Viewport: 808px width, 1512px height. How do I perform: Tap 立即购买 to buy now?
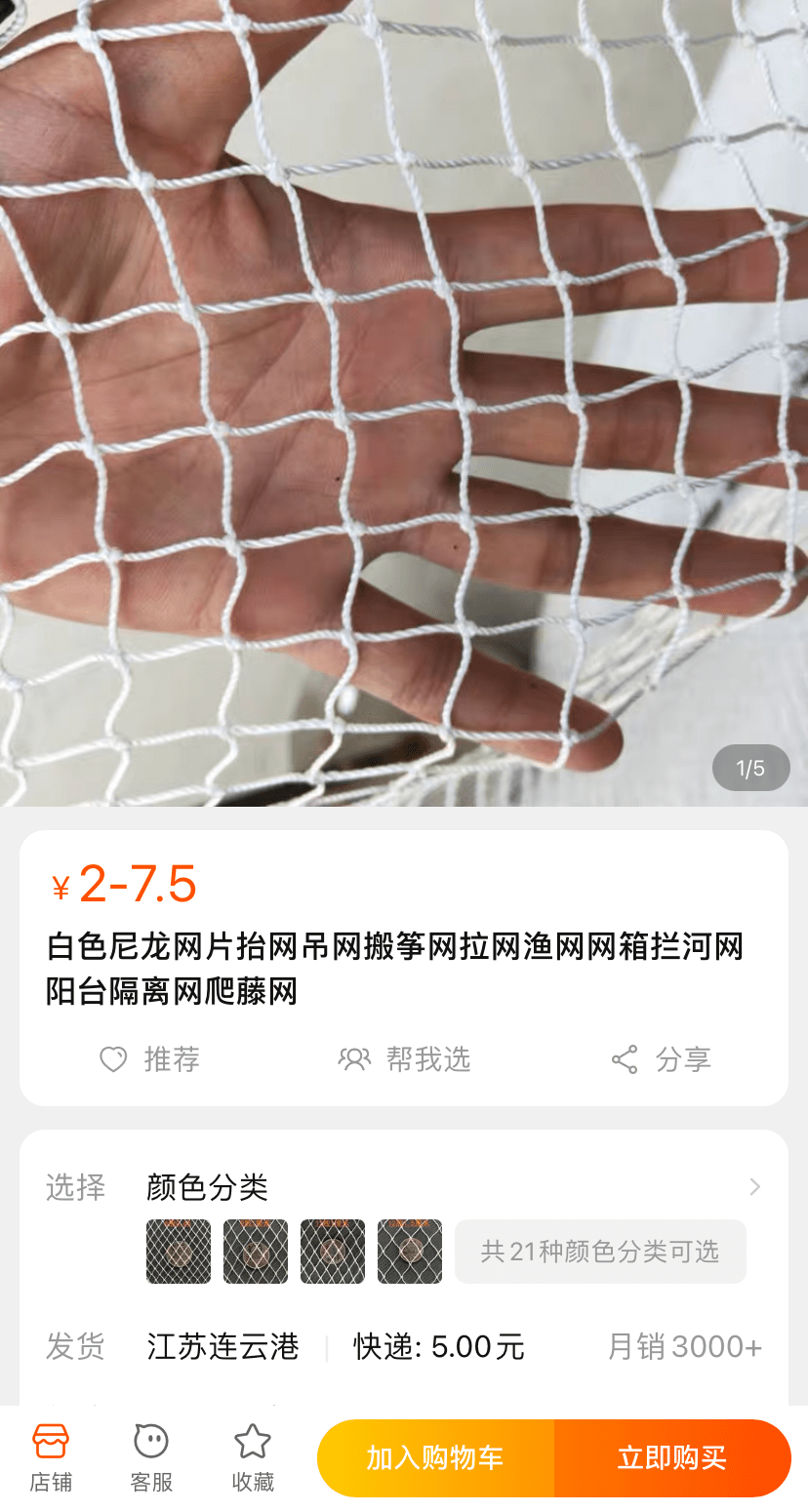click(672, 1458)
